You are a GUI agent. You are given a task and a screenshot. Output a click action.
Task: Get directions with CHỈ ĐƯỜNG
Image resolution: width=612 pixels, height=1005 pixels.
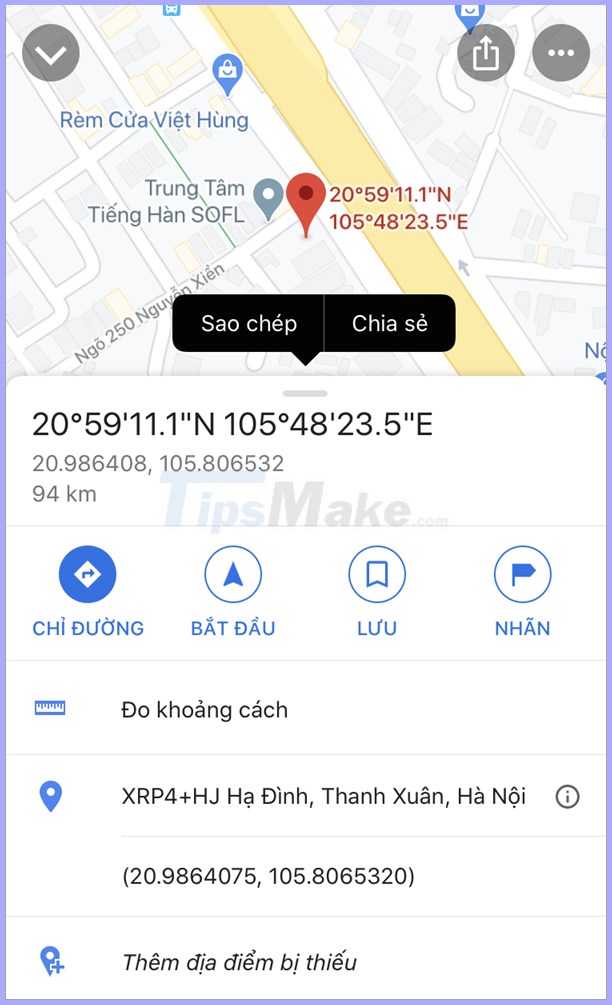[88, 592]
